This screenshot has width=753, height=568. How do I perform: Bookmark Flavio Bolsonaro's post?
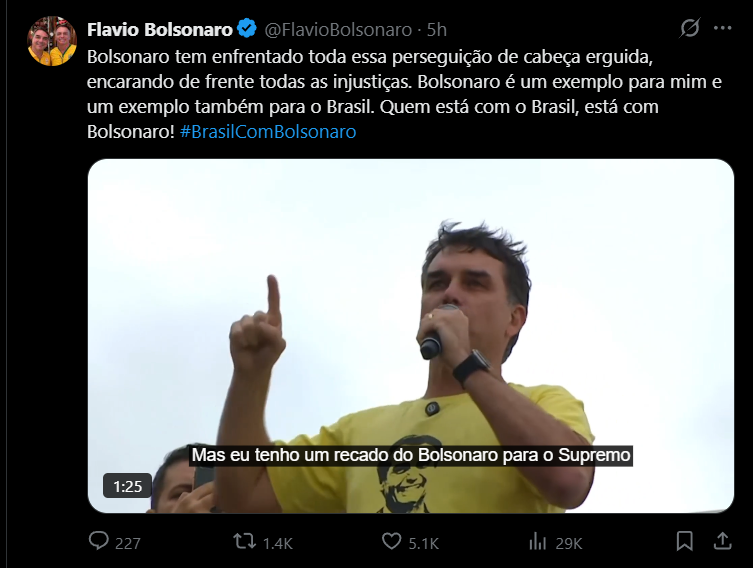[x=685, y=541]
